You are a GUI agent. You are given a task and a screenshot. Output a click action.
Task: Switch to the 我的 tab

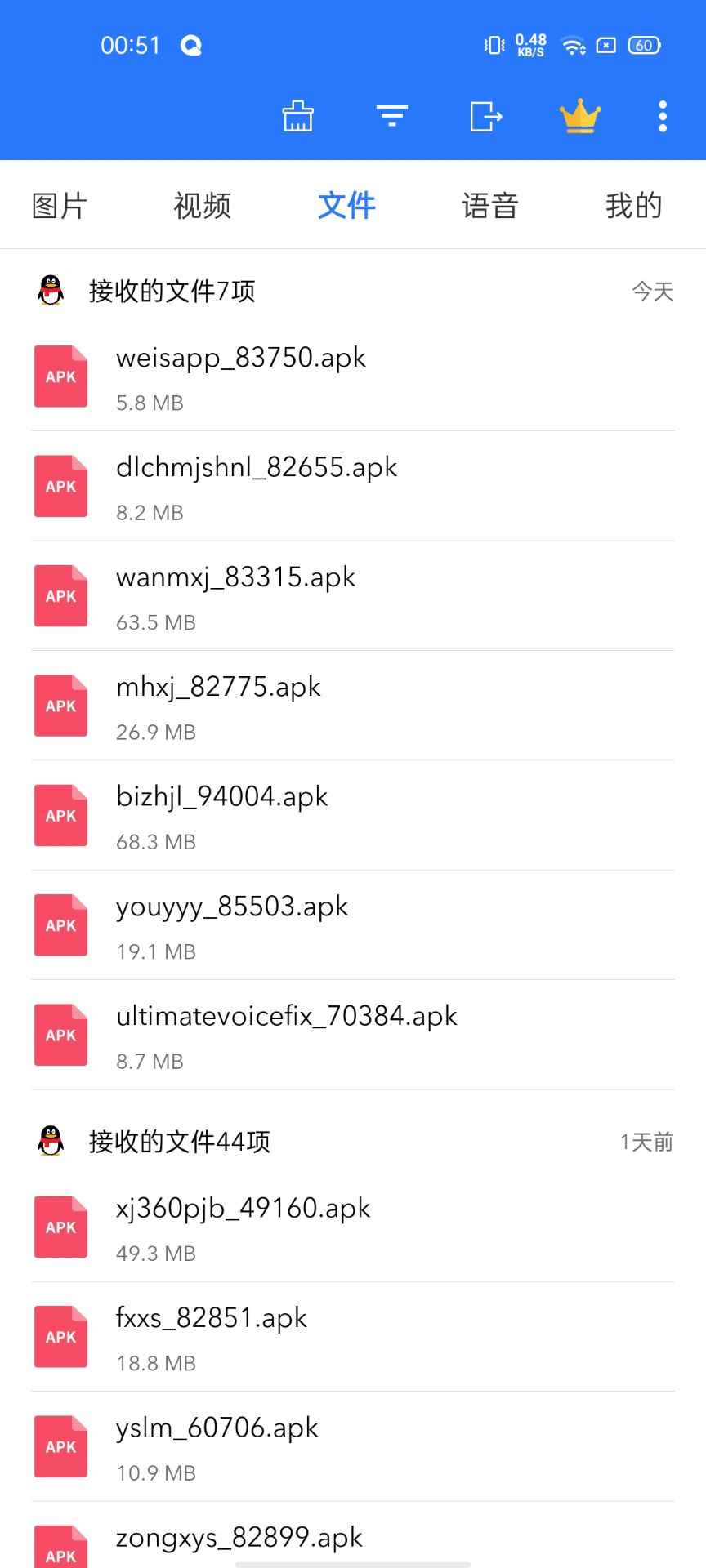click(634, 206)
